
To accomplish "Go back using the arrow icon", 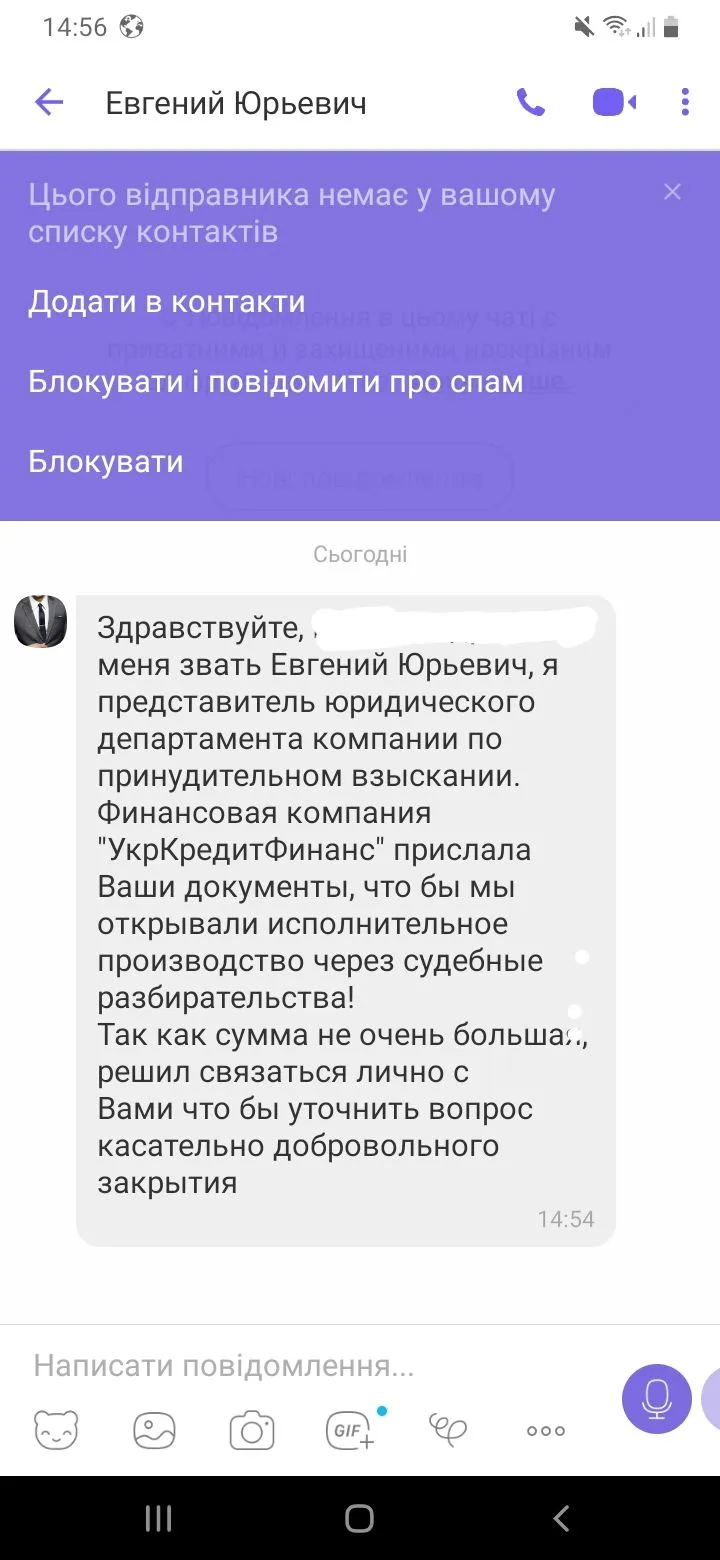I will [49, 102].
